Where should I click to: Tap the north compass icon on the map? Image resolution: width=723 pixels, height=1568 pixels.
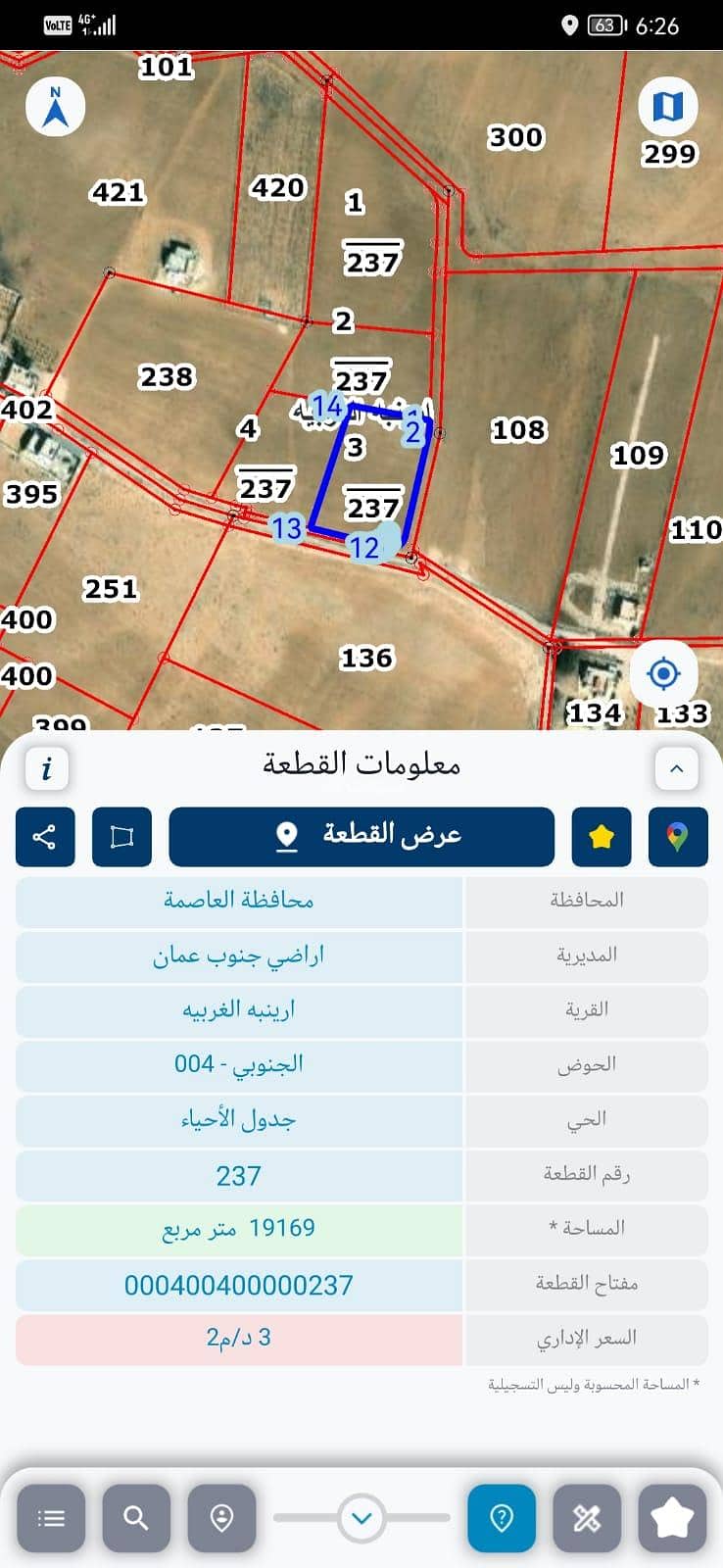56,107
